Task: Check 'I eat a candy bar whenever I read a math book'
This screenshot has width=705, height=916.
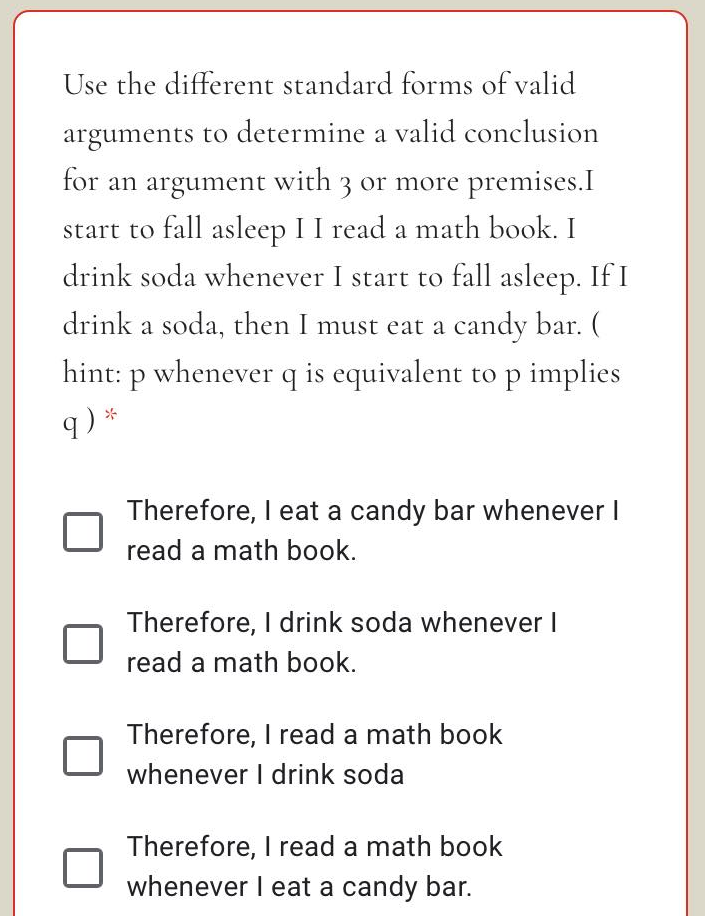Action: pos(83,532)
